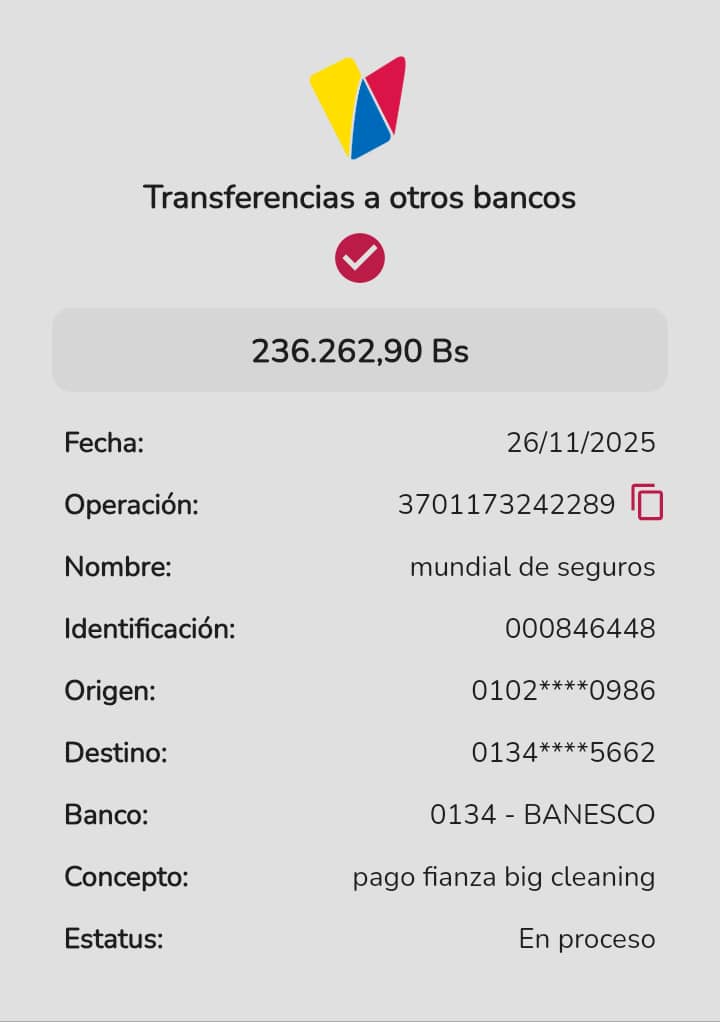Copy the operation number 3701173242289
Viewport: 720px width, 1022px height.
(x=647, y=502)
